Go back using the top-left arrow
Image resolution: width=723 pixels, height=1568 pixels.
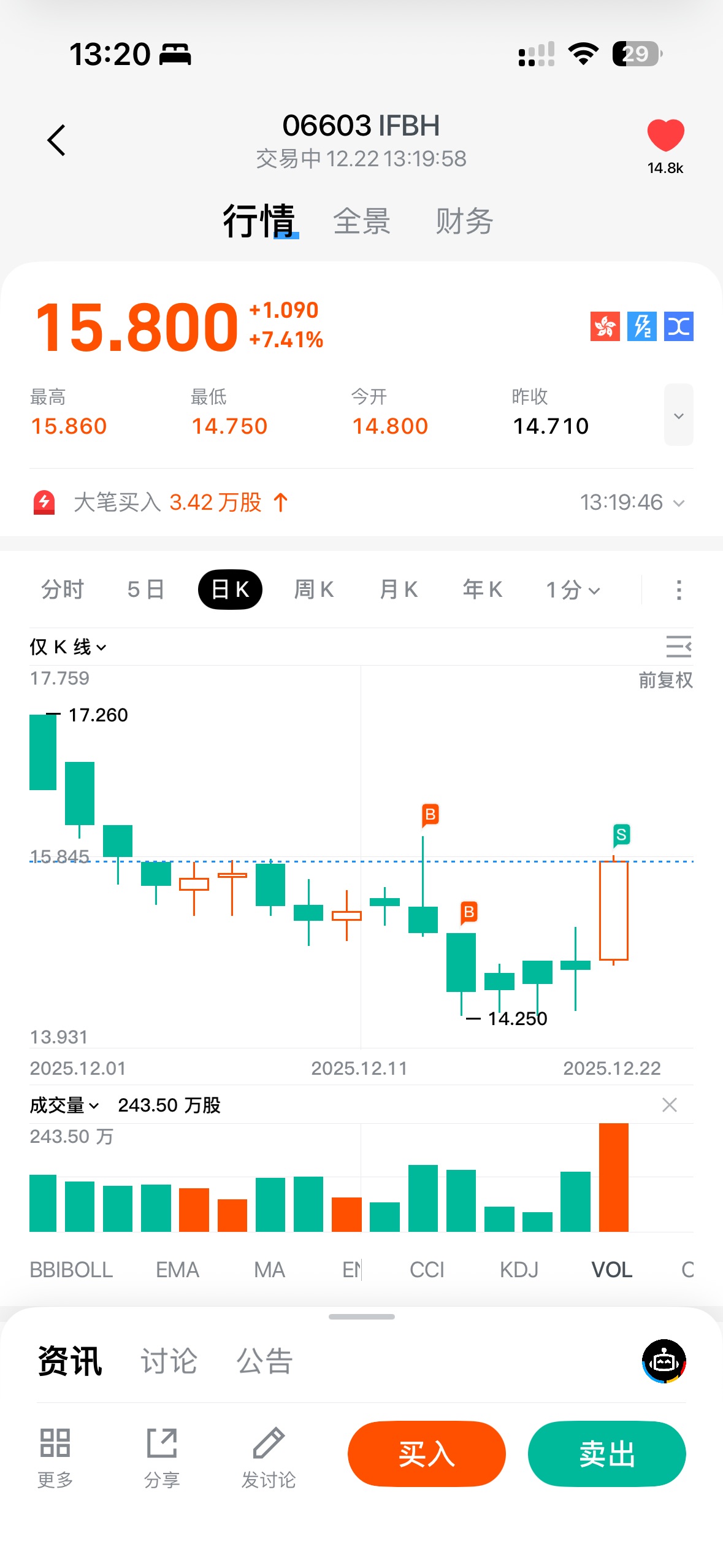[56, 140]
